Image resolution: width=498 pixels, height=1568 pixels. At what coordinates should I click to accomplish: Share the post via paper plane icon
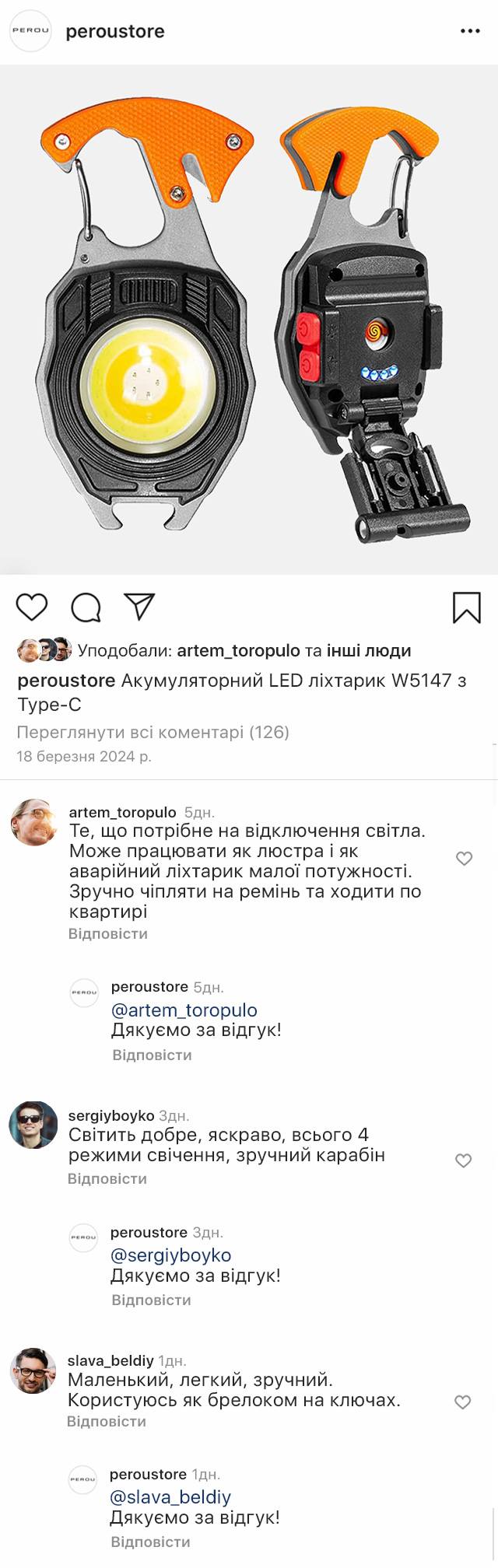tap(140, 607)
